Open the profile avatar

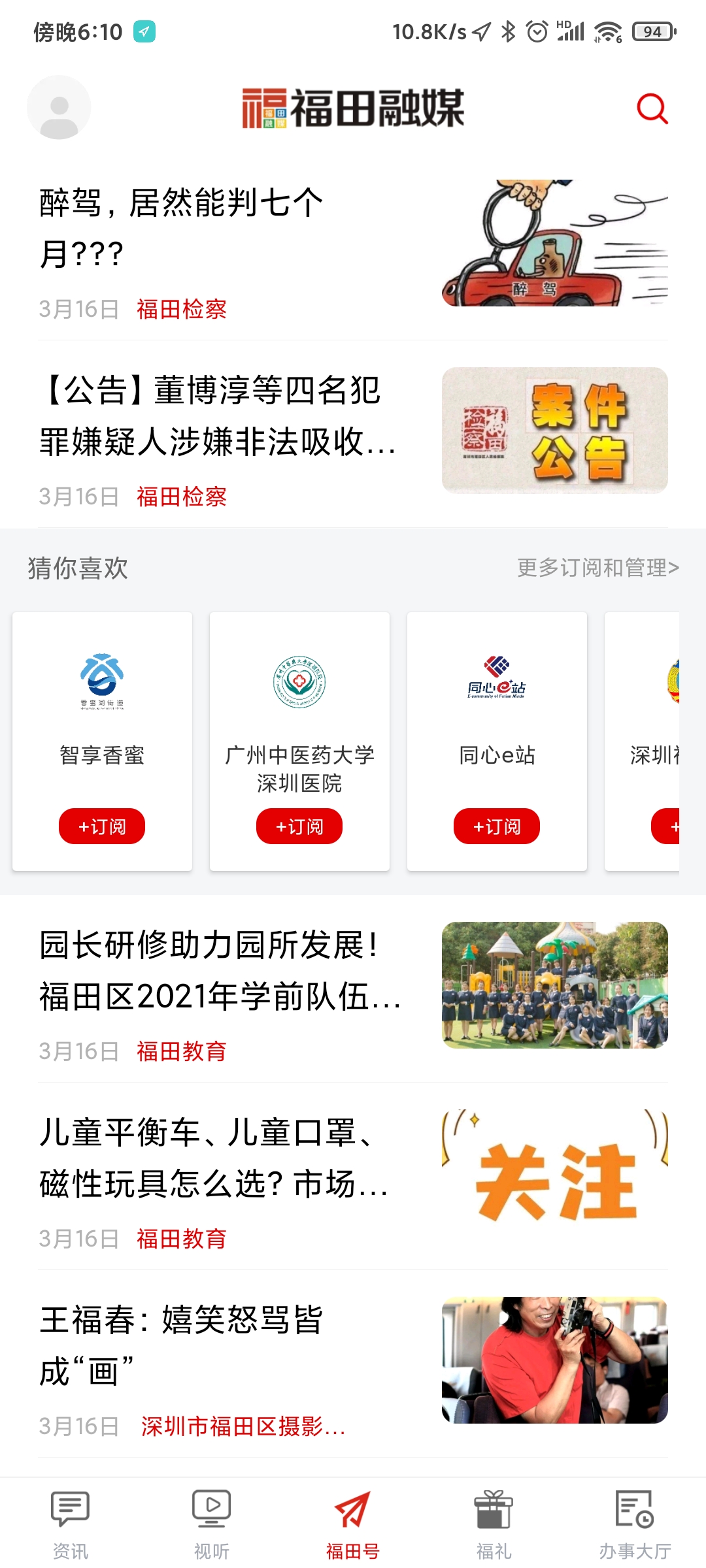pos(59,108)
